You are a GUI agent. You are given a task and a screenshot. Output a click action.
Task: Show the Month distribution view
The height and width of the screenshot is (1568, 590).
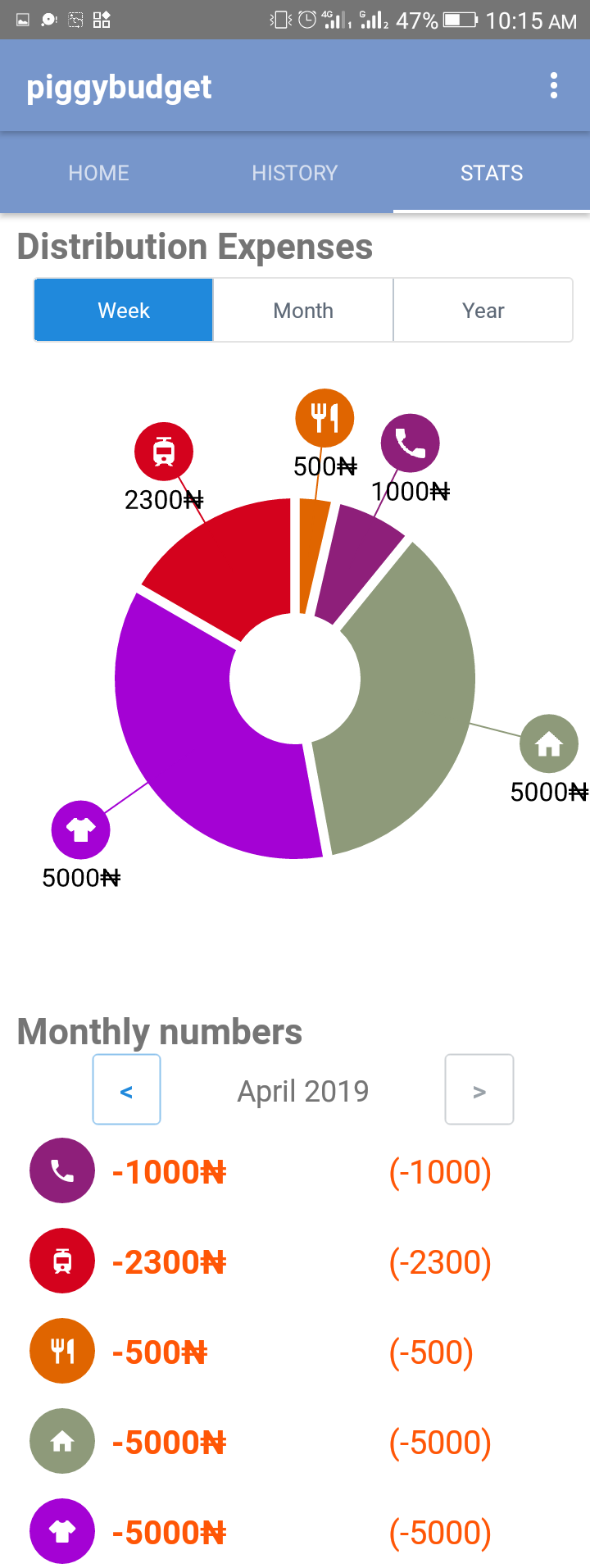tap(303, 311)
